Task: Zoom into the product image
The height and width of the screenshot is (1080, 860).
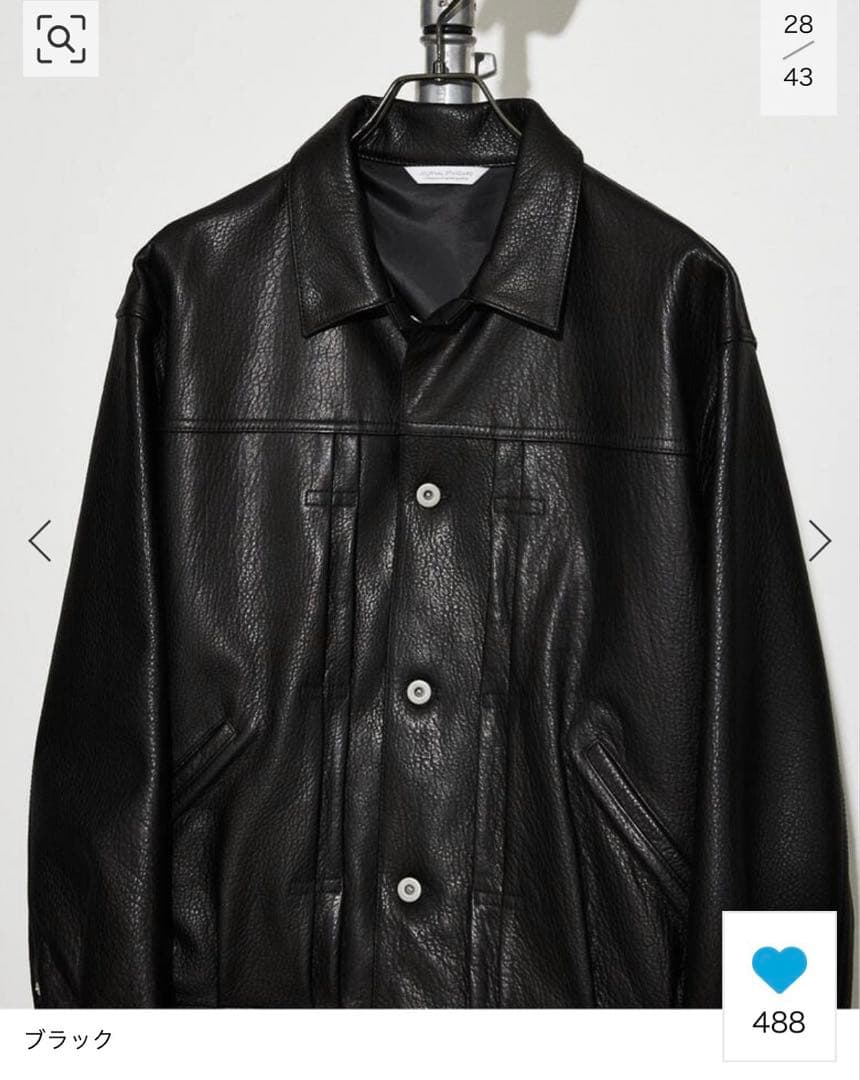Action: coord(60,39)
